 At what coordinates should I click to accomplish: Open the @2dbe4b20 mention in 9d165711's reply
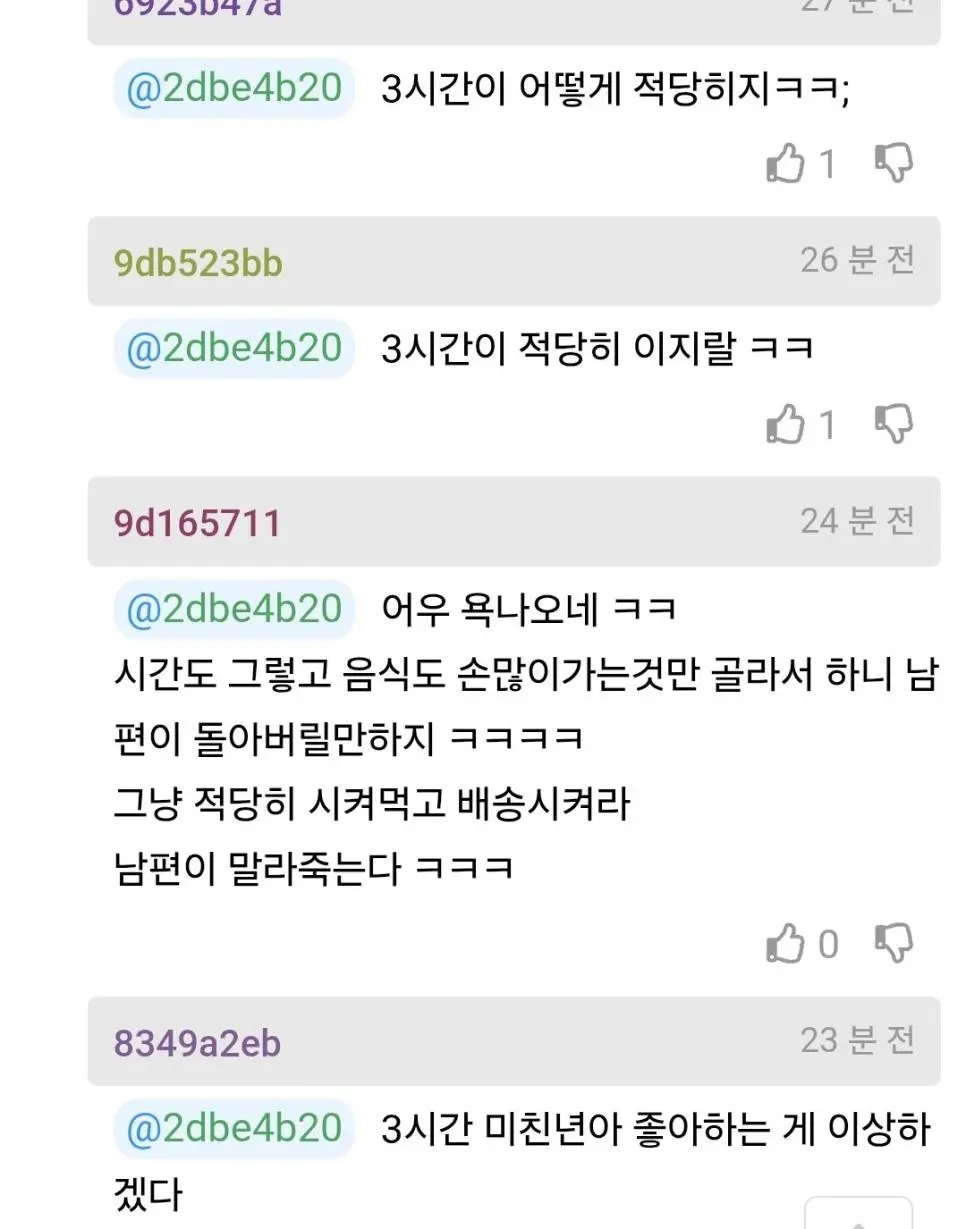[234, 609]
